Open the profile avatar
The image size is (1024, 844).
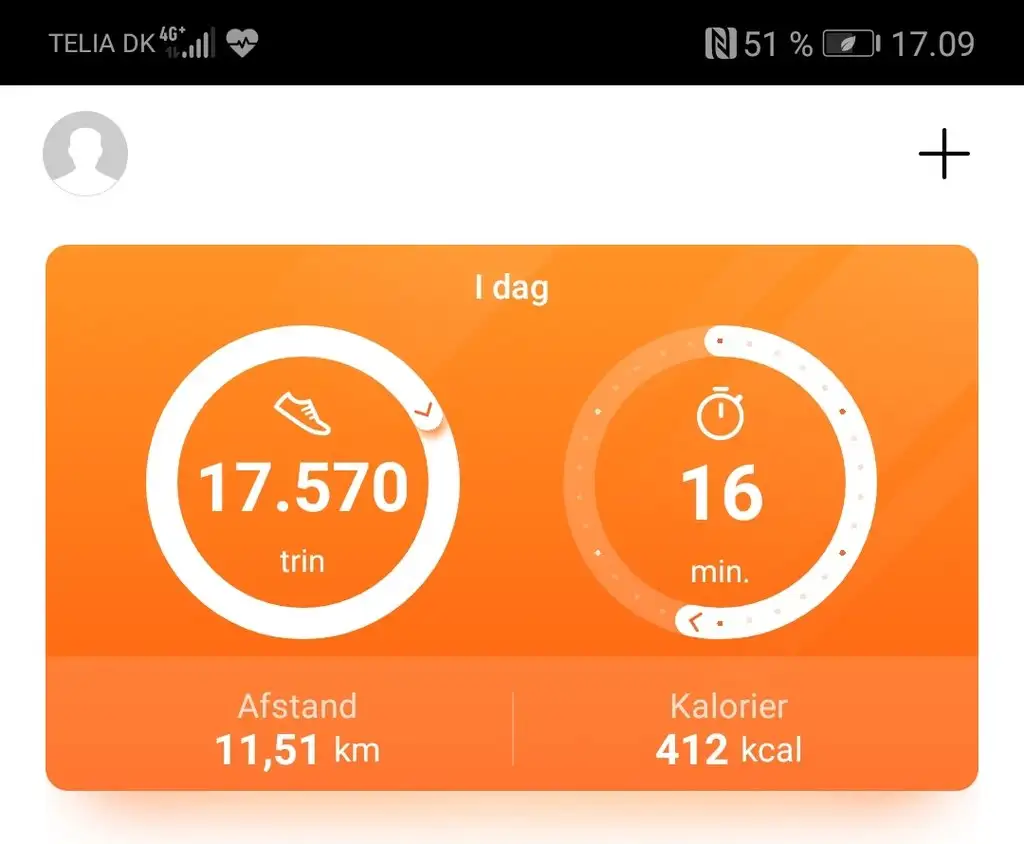[x=85, y=153]
